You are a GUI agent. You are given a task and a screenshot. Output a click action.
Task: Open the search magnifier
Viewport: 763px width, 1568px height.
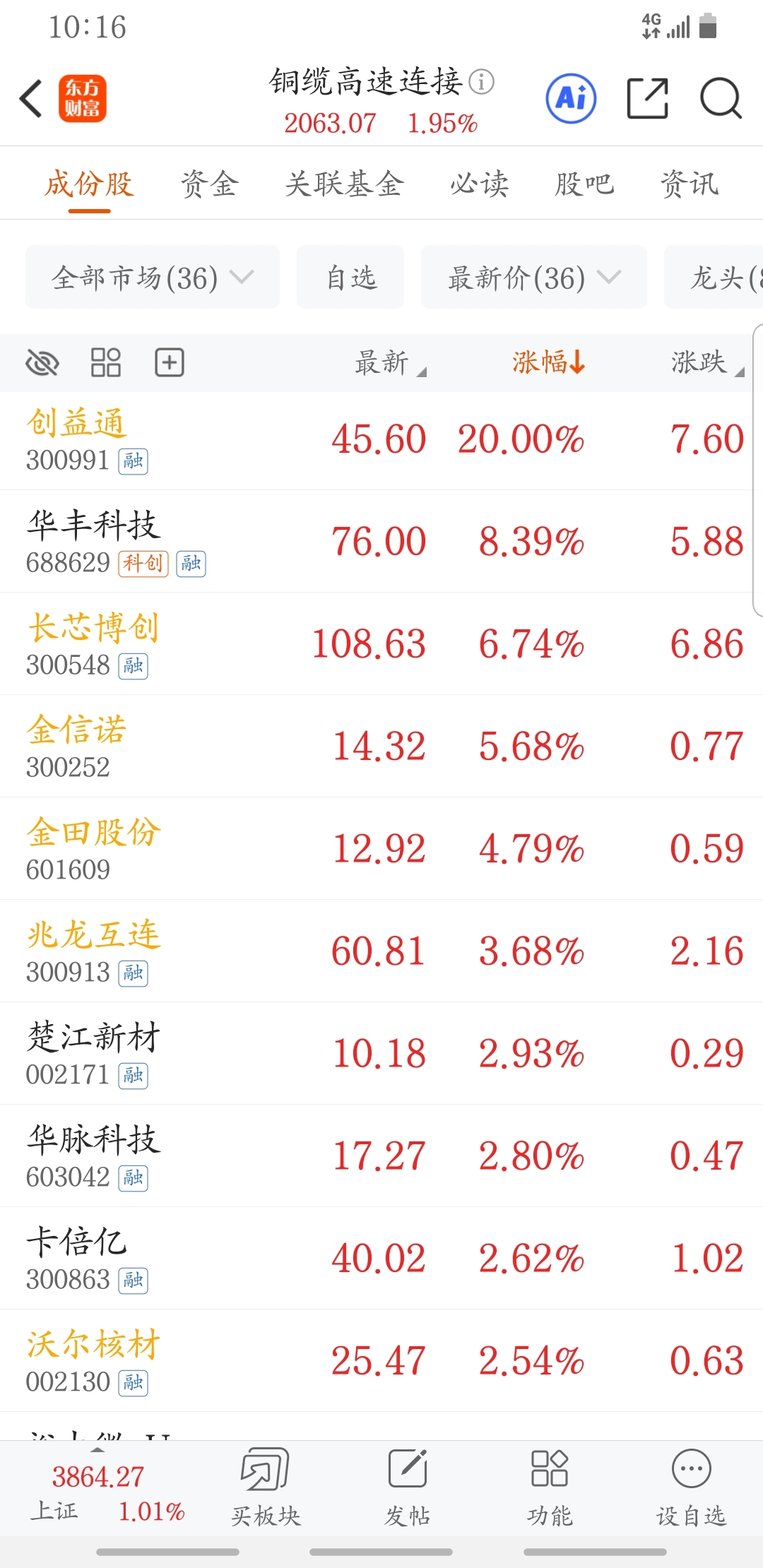(721, 98)
